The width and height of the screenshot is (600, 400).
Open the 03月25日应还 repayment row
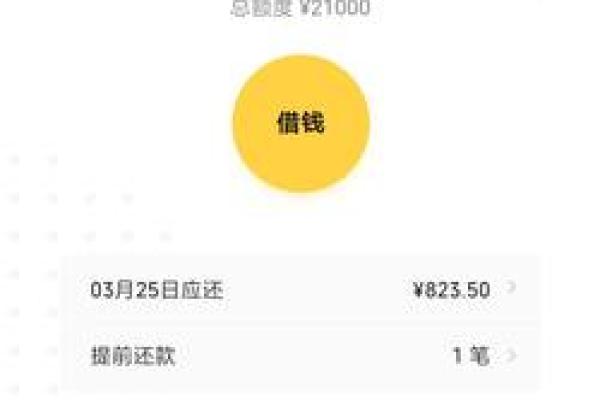point(300,291)
